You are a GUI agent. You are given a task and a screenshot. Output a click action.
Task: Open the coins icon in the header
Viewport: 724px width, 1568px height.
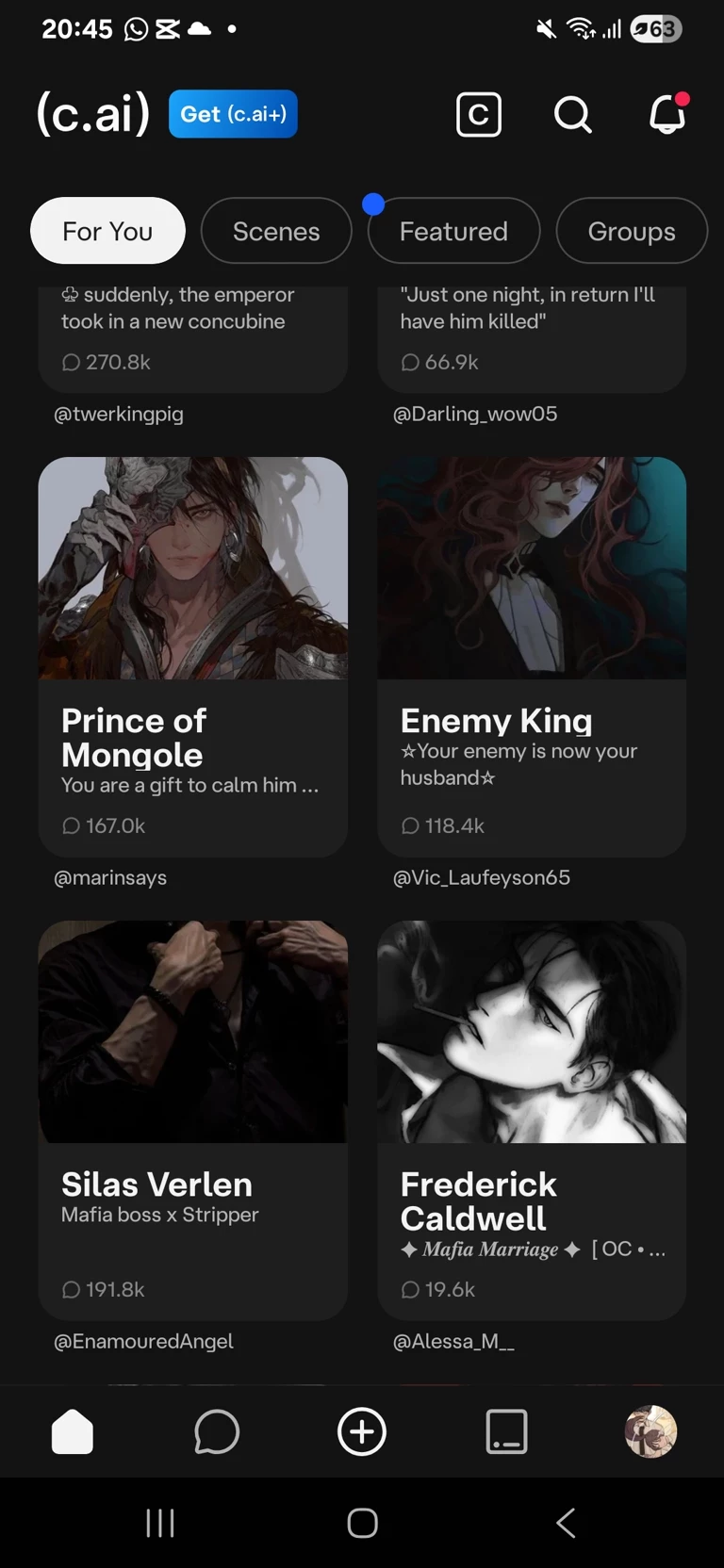point(479,115)
